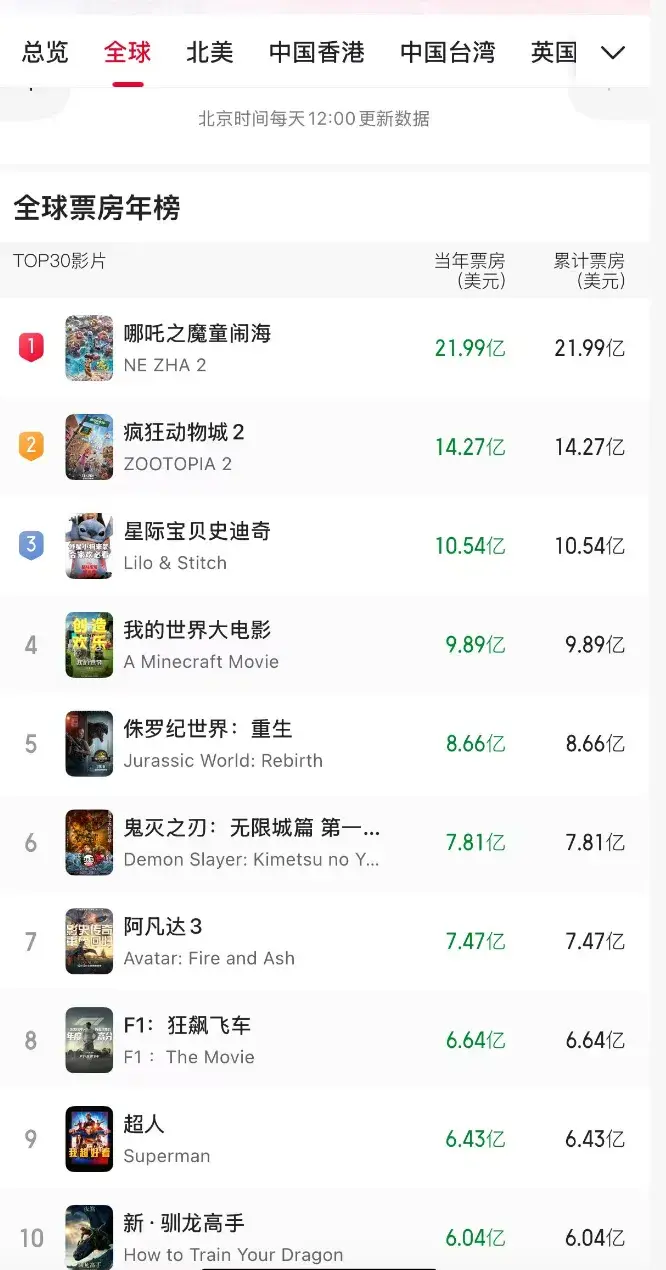Open 我的世界大电影 movie row
This screenshot has width=666, height=1270.
197,644
